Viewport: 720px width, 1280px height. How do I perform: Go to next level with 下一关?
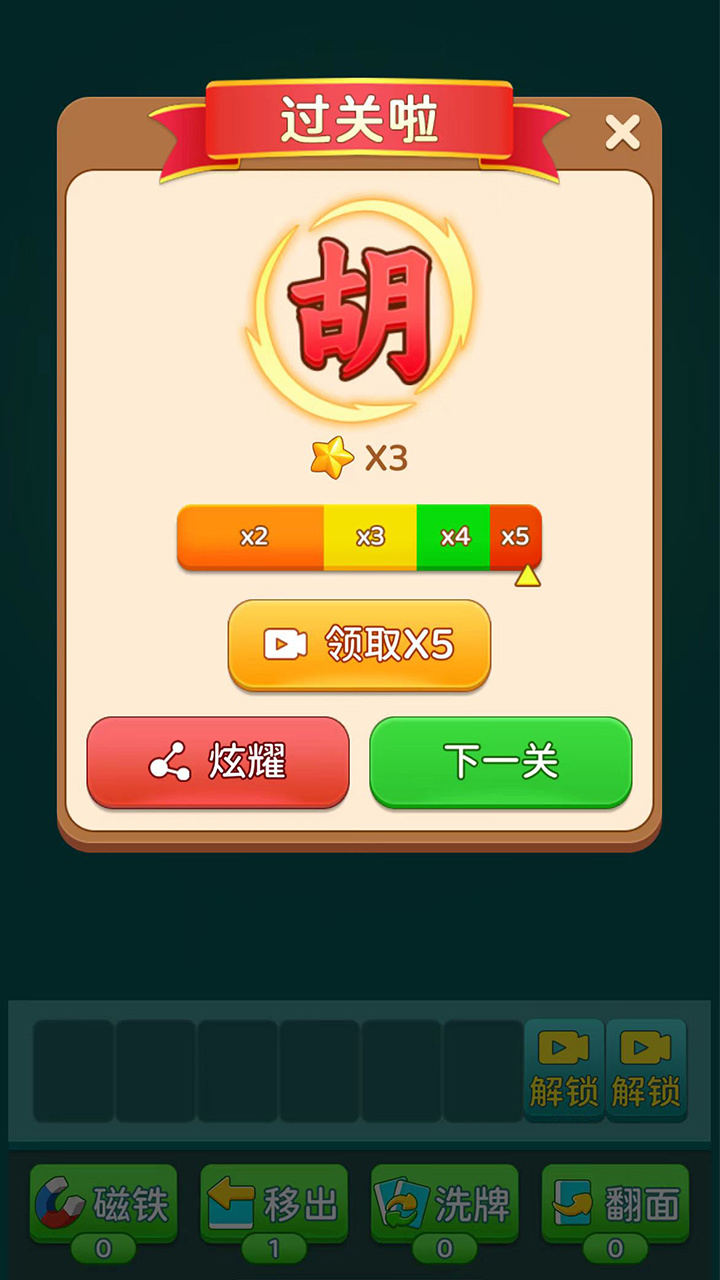coord(501,762)
